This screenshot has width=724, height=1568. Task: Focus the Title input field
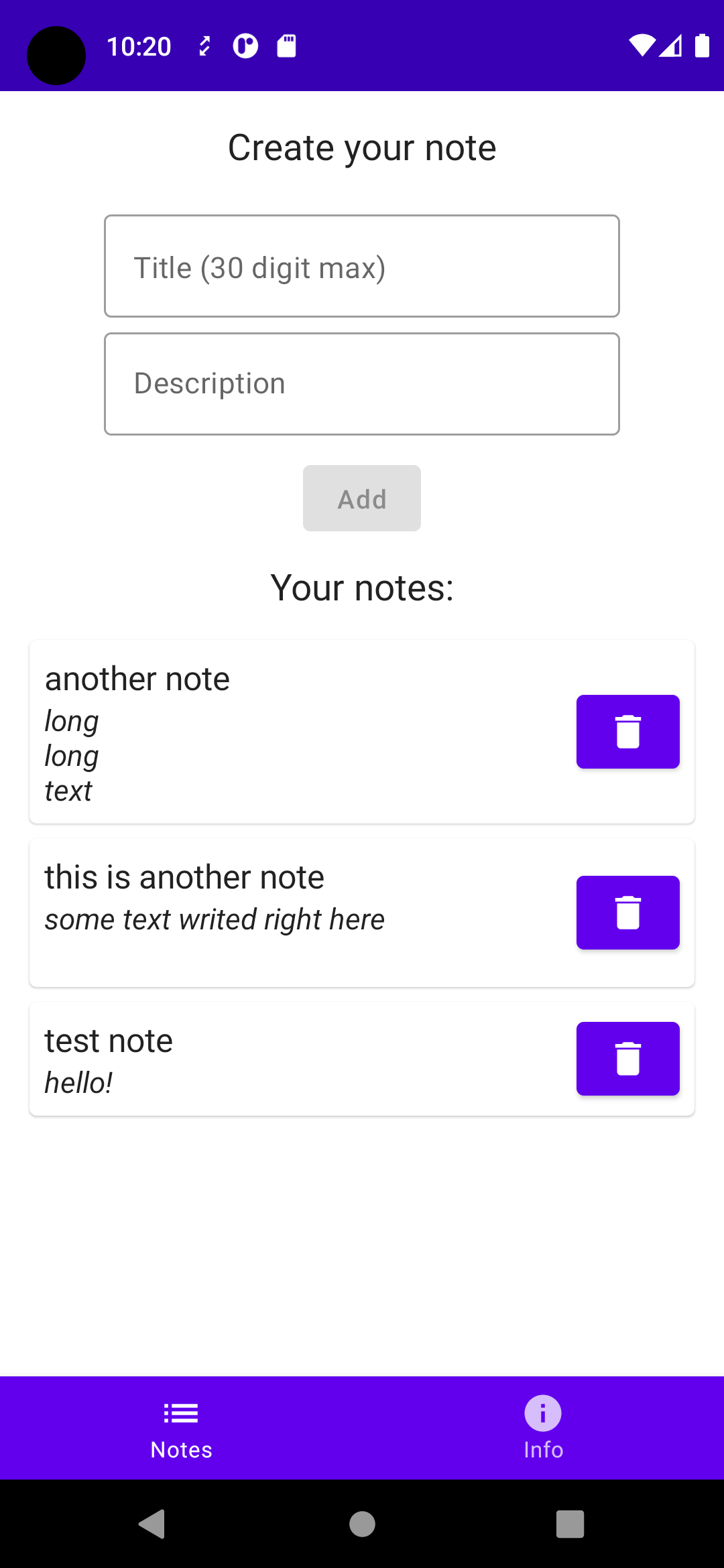click(362, 266)
